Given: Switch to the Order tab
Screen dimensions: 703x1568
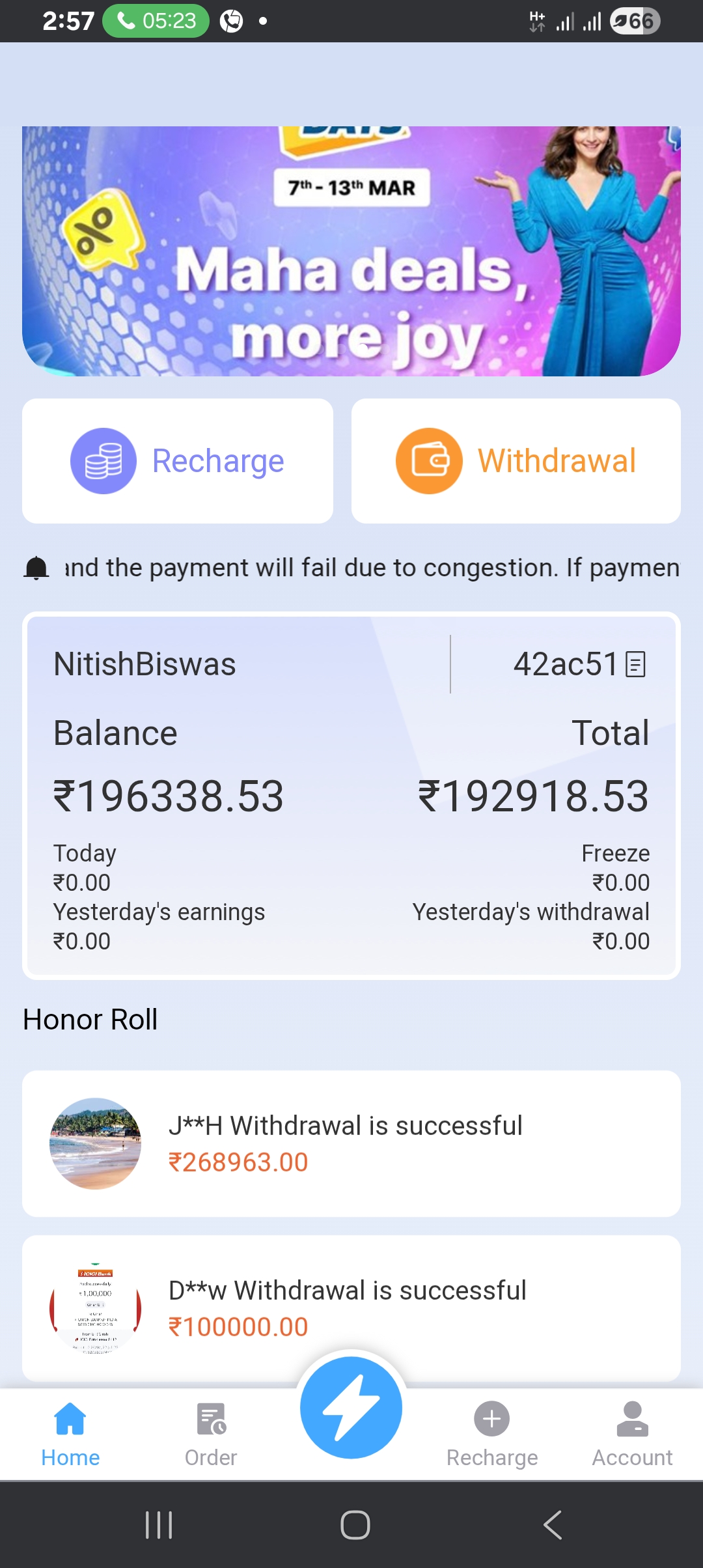Looking at the screenshot, I should tap(211, 1433).
